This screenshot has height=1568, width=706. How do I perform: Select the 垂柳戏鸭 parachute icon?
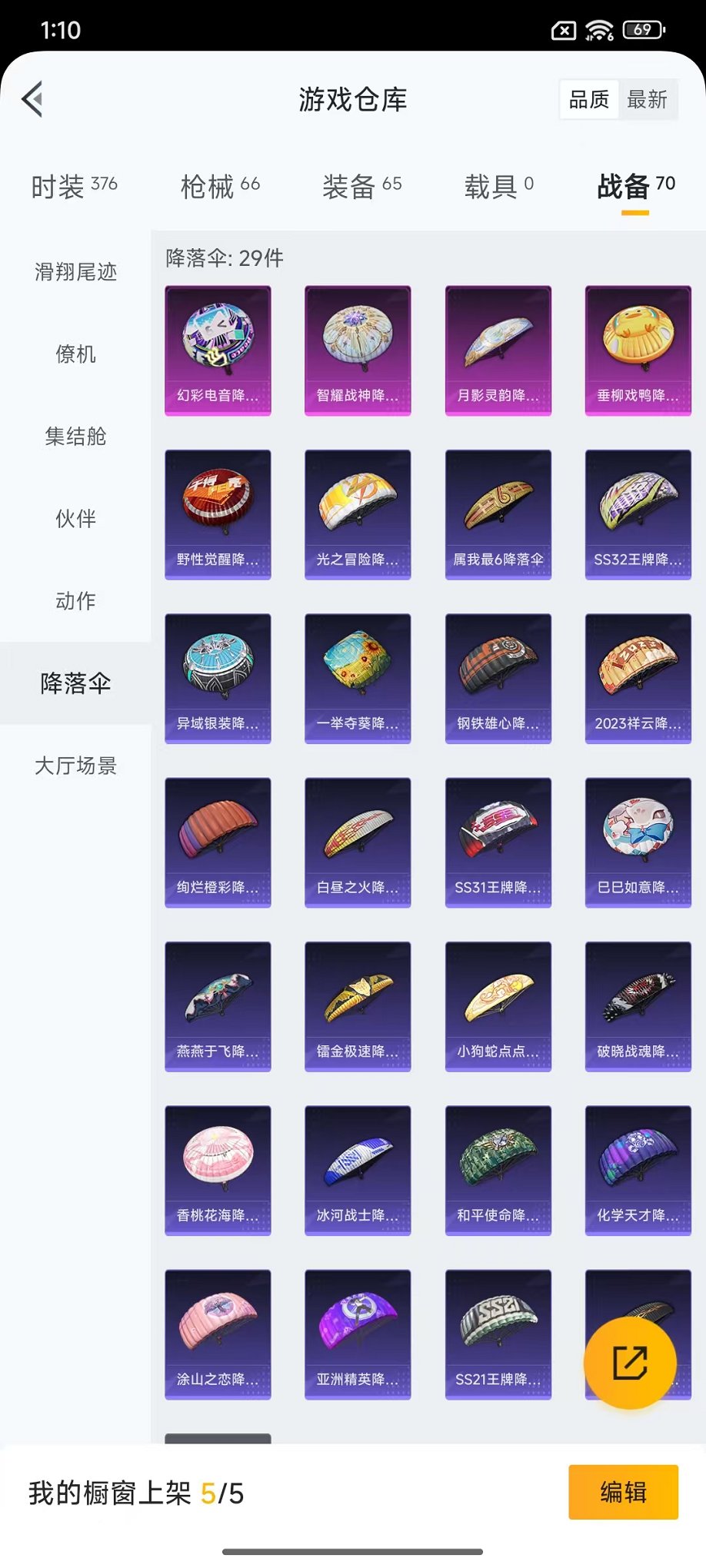638,350
